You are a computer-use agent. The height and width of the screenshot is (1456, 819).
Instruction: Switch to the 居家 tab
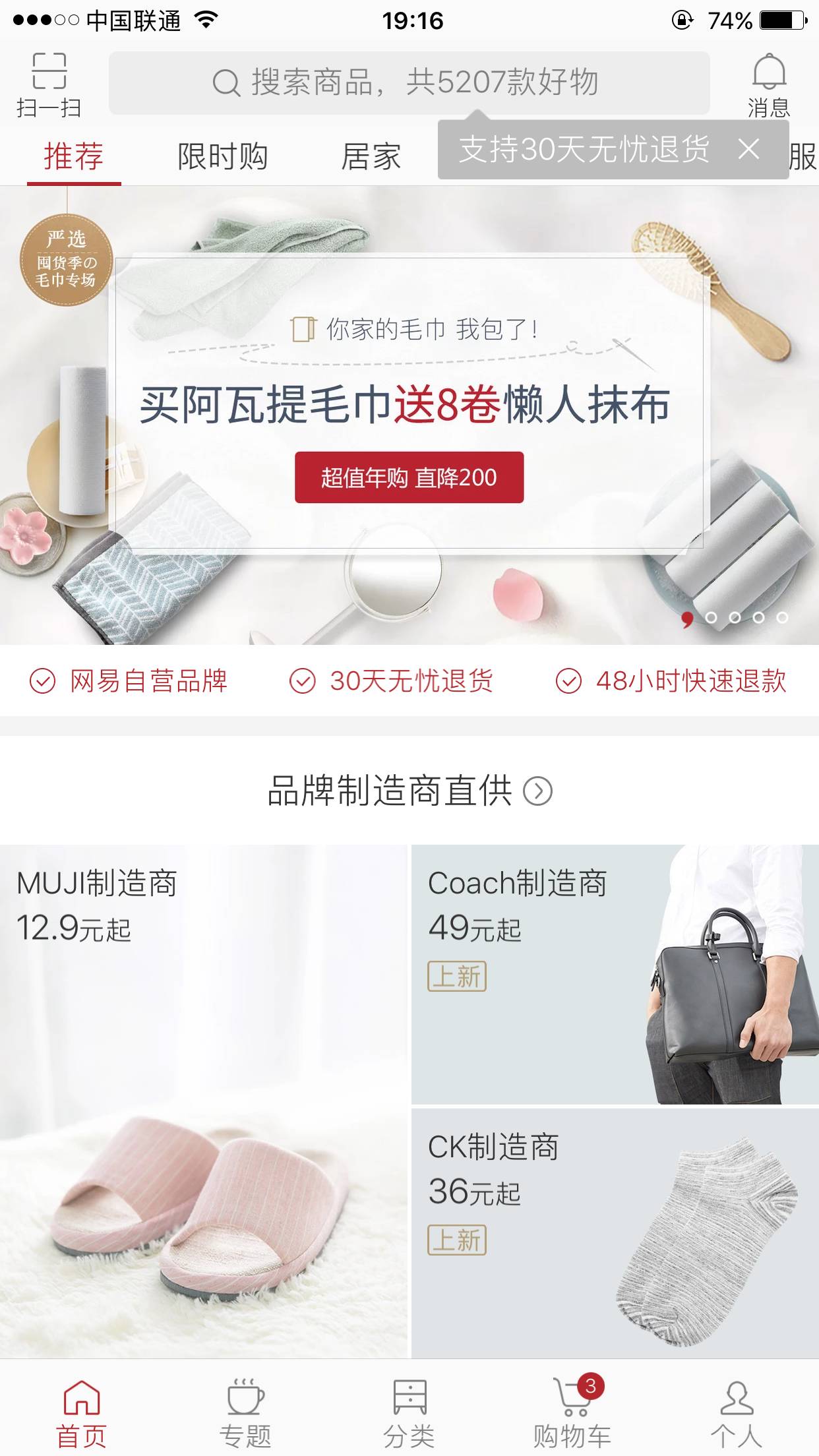371,157
